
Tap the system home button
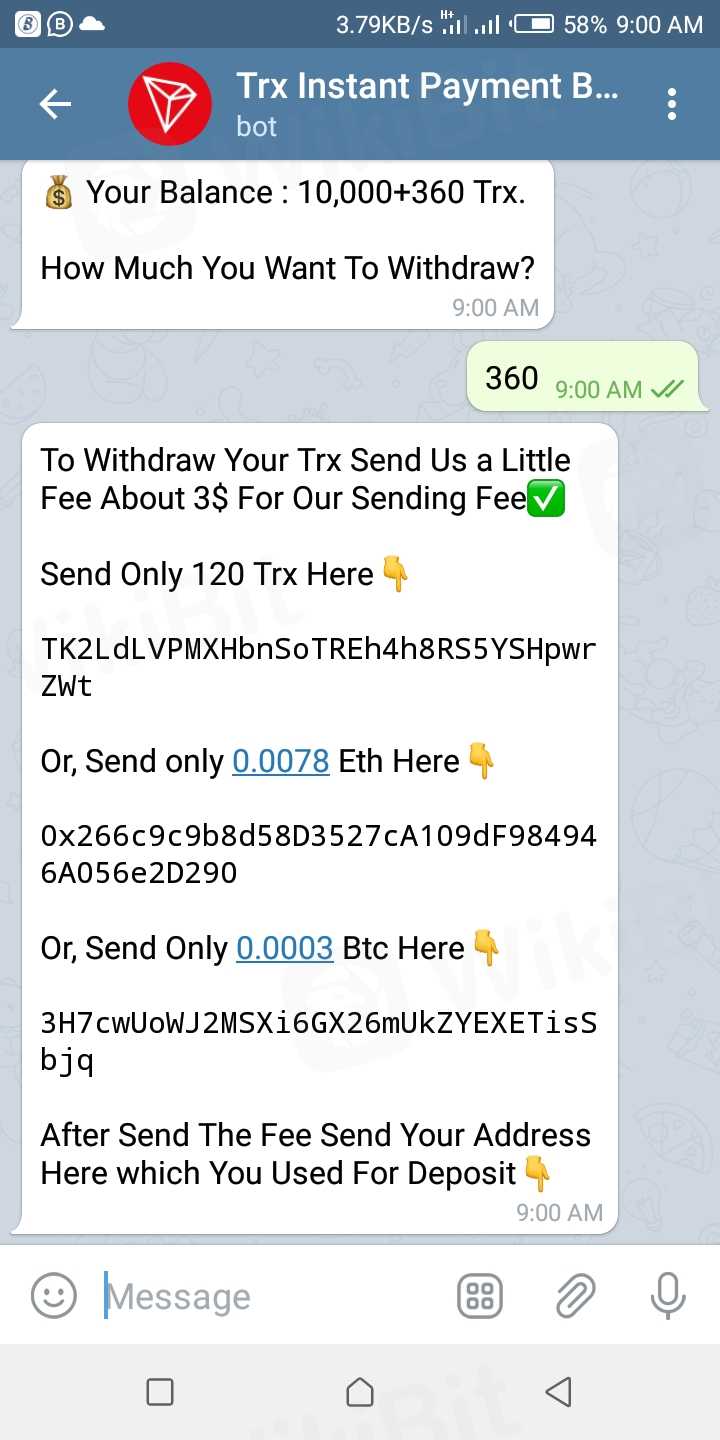[360, 1392]
